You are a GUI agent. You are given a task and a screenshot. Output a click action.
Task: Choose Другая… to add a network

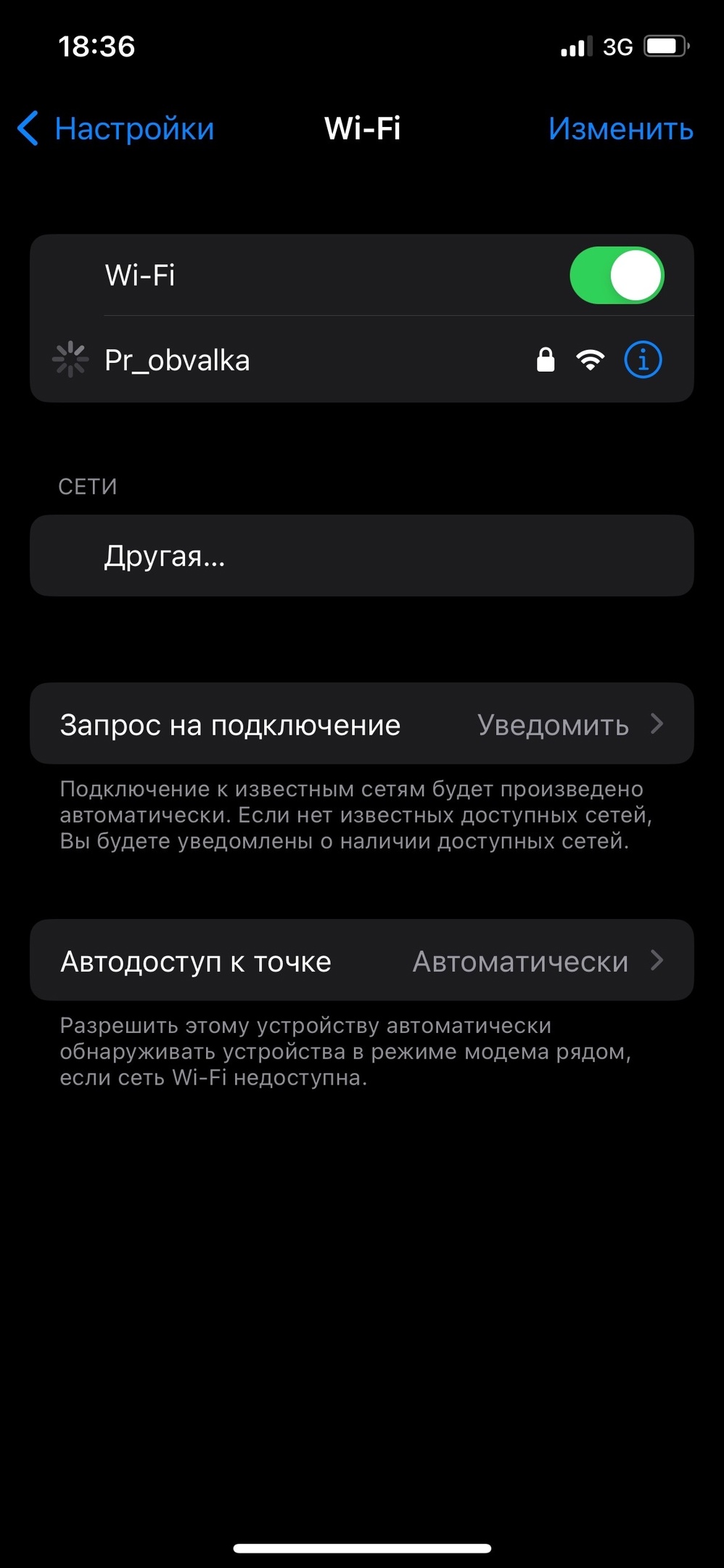pyautogui.click(x=362, y=556)
